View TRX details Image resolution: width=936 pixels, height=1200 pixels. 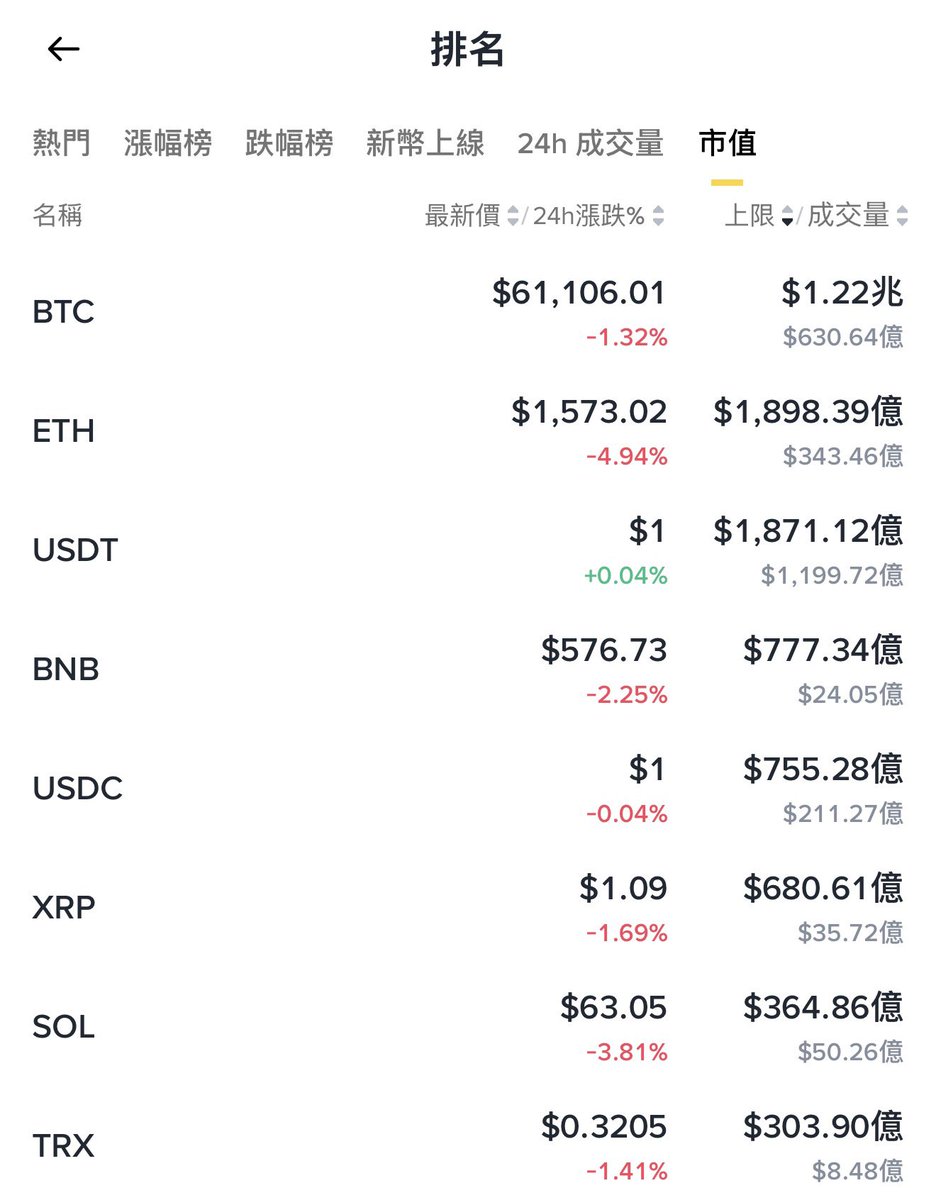468,1145
